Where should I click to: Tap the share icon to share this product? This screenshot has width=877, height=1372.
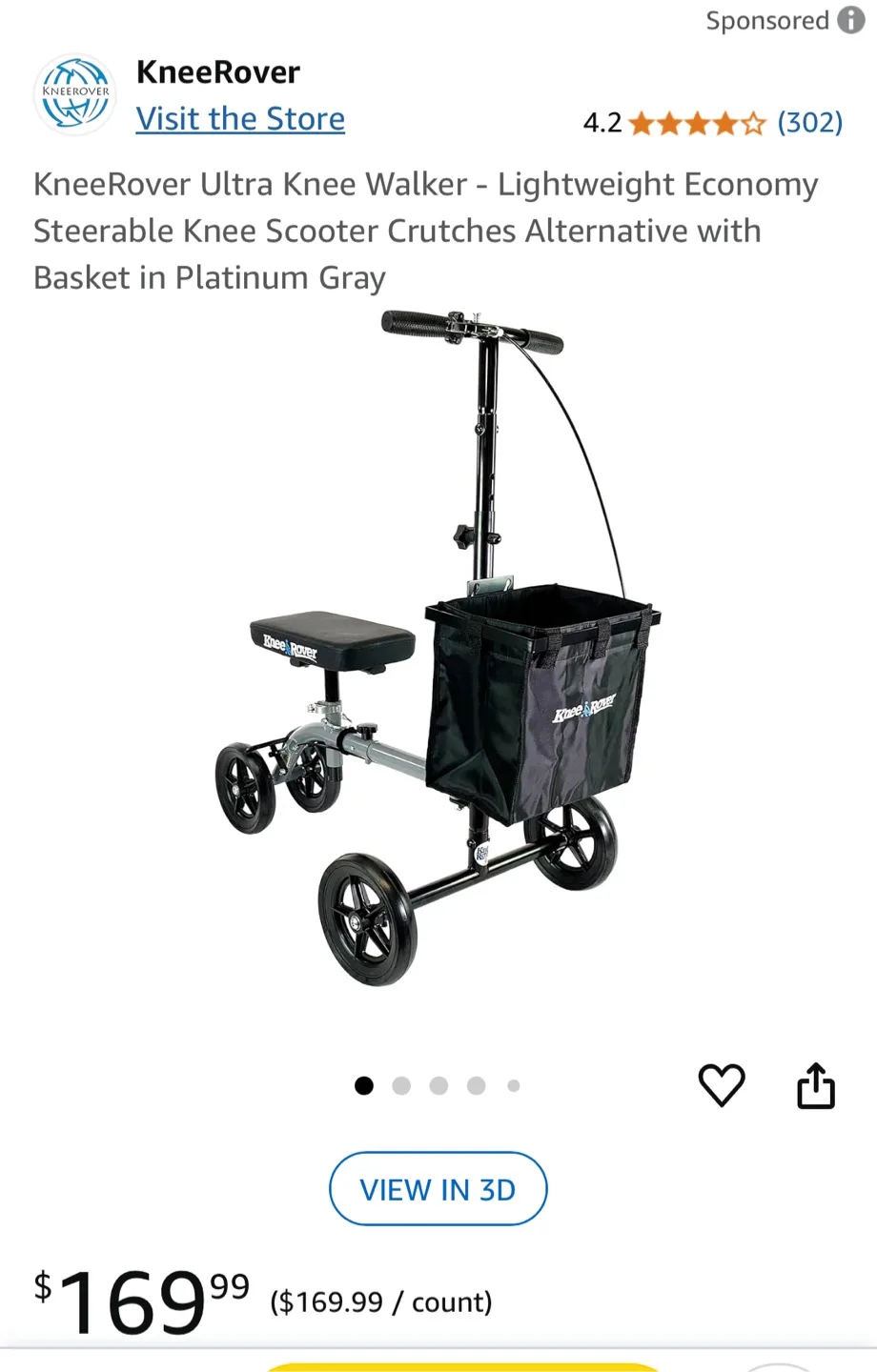816,1084
